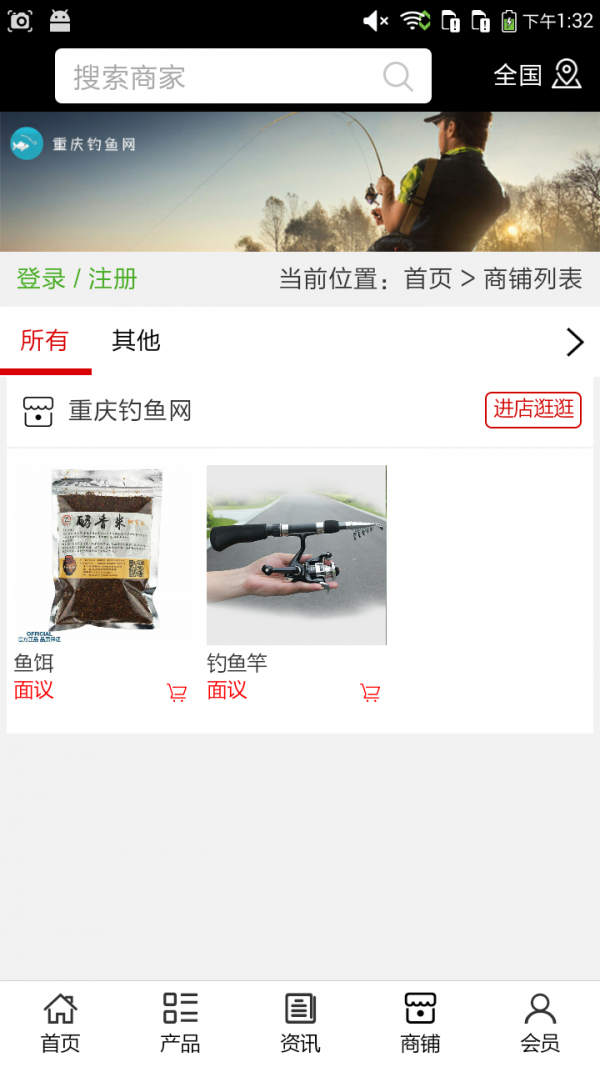The height and width of the screenshot is (1067, 600).
Task: Open the 会员 member tab
Action: click(x=540, y=1023)
